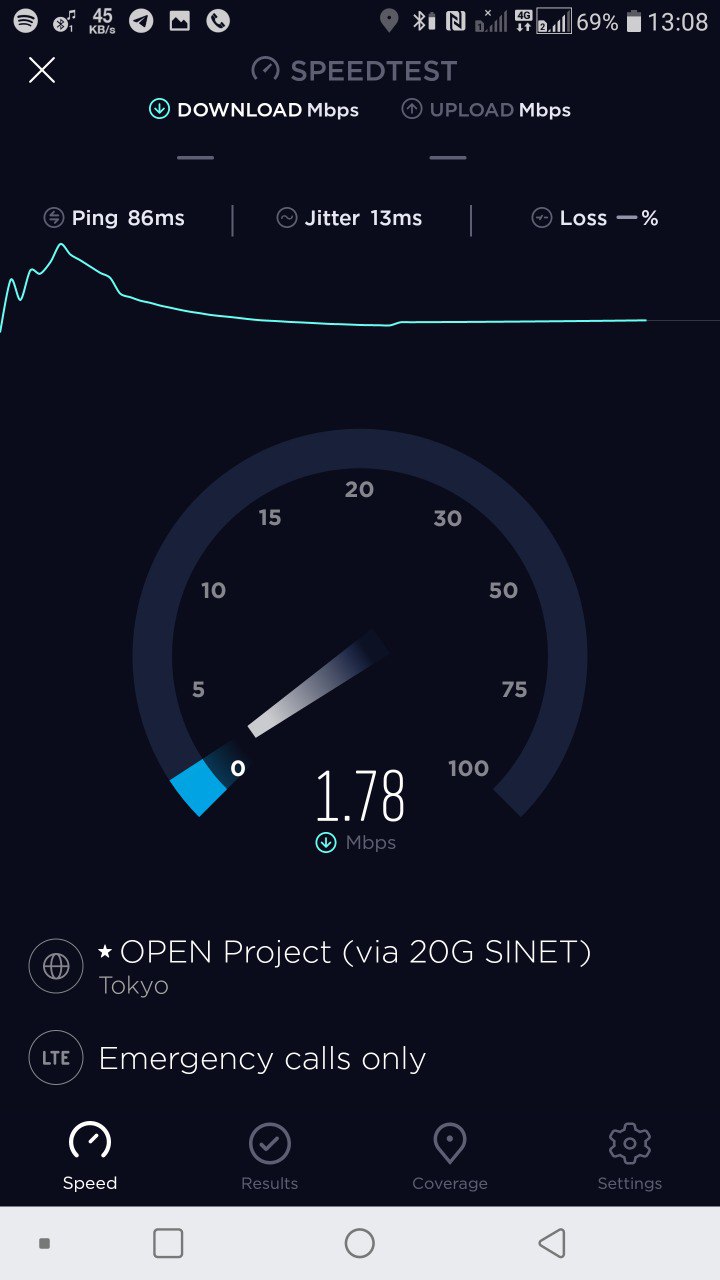
Task: Go to the Settings tab
Action: 630,1156
